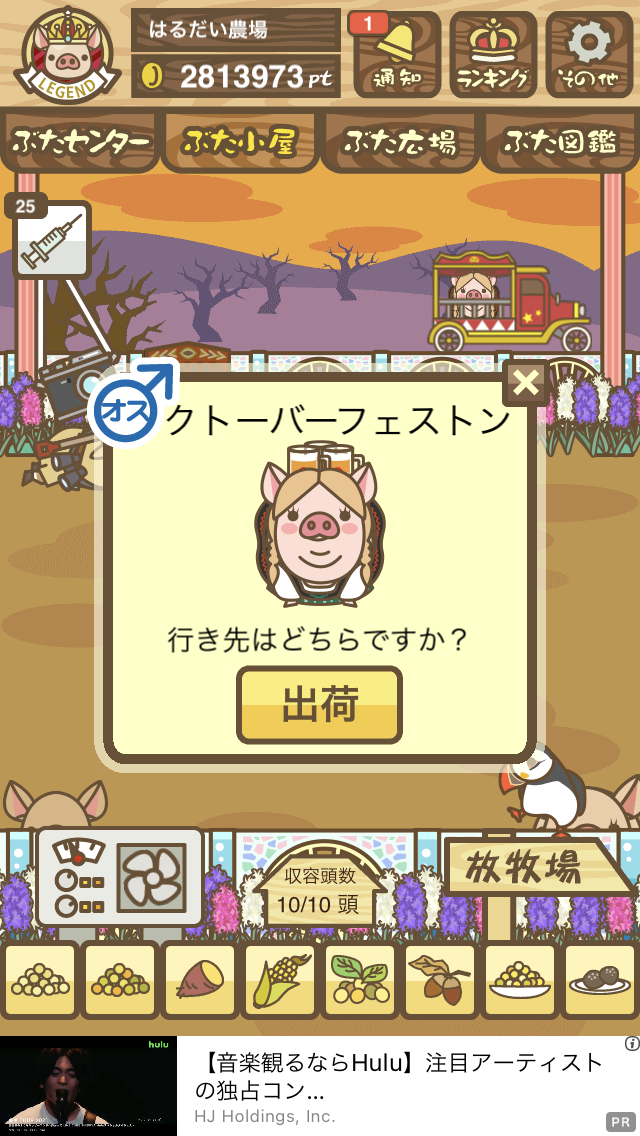Viewport: 640px width, 1136px height.
Task: Switch to the ぶた小屋 tab
Action: tap(240, 141)
